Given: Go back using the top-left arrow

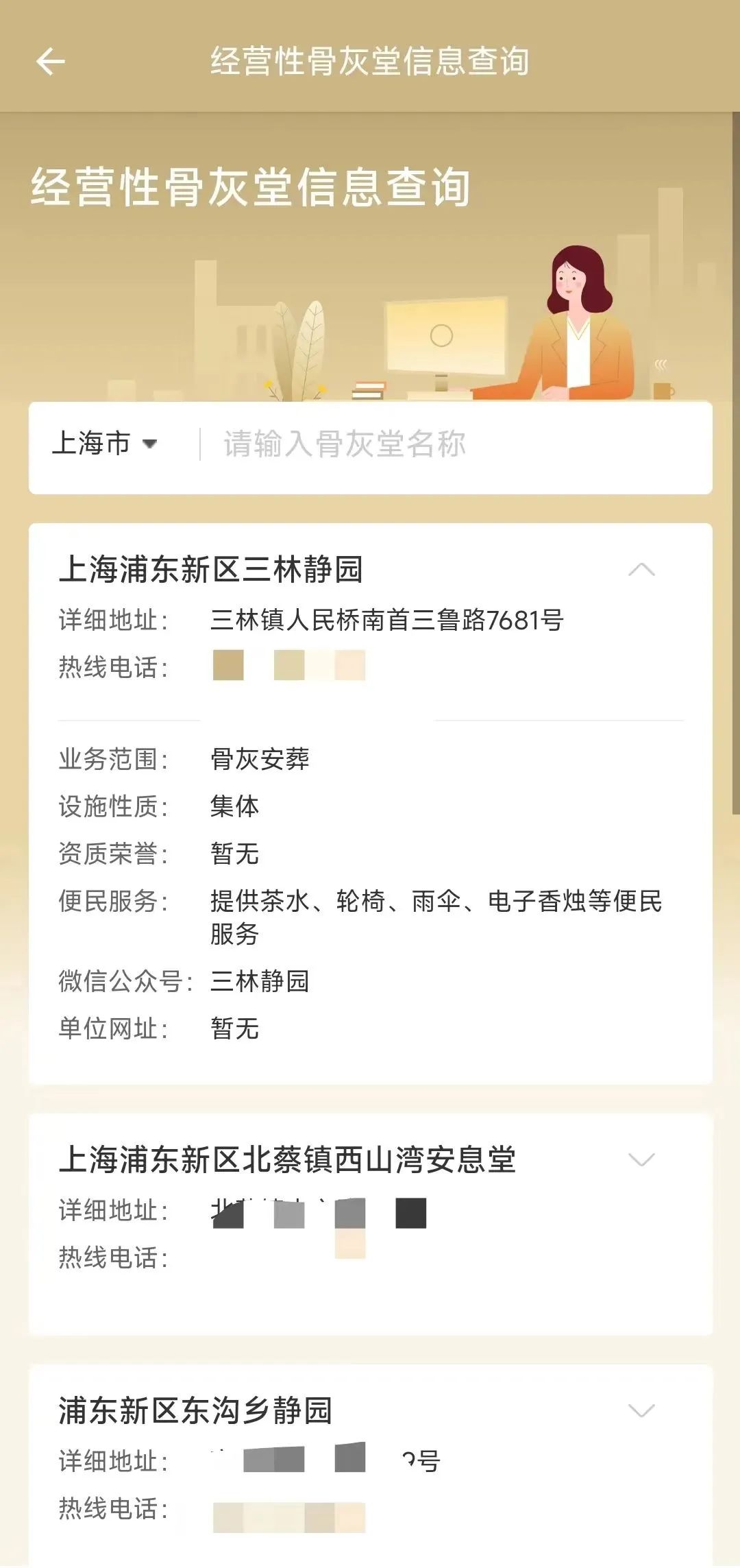Looking at the screenshot, I should (x=50, y=62).
